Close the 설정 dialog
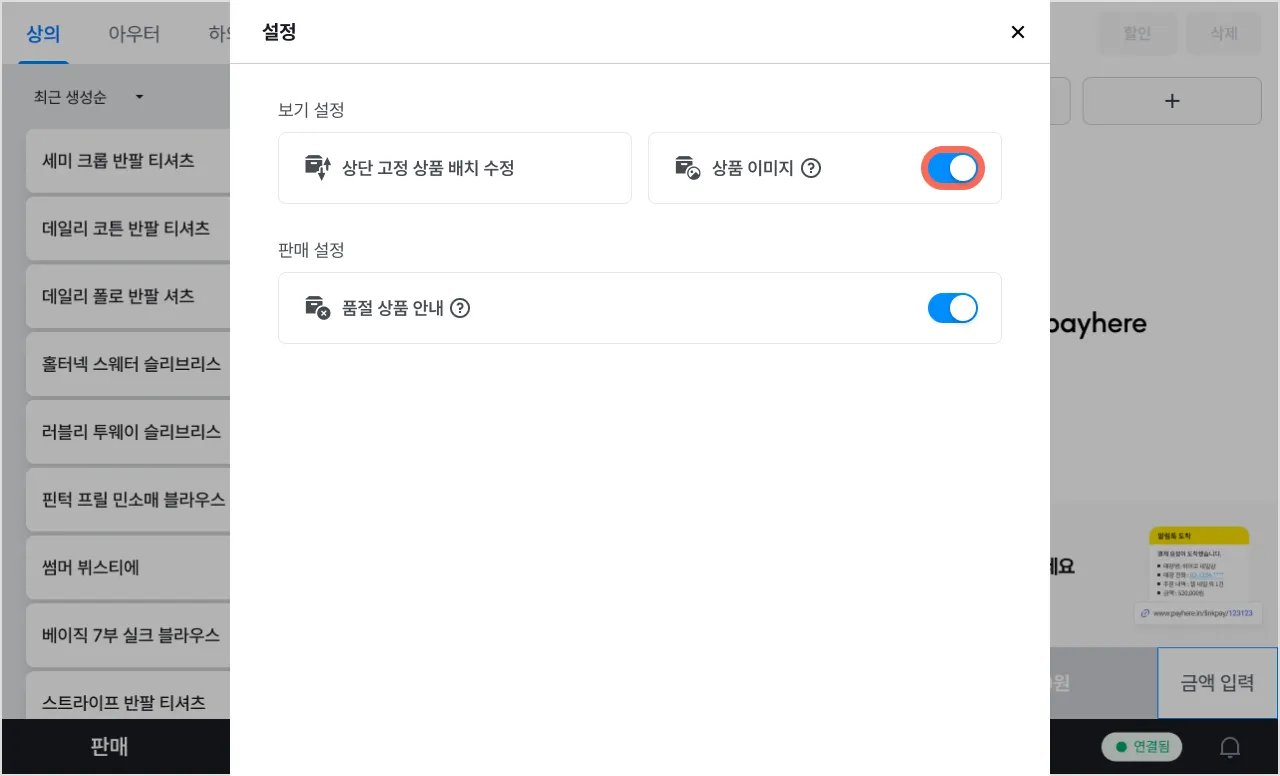 click(x=1018, y=32)
